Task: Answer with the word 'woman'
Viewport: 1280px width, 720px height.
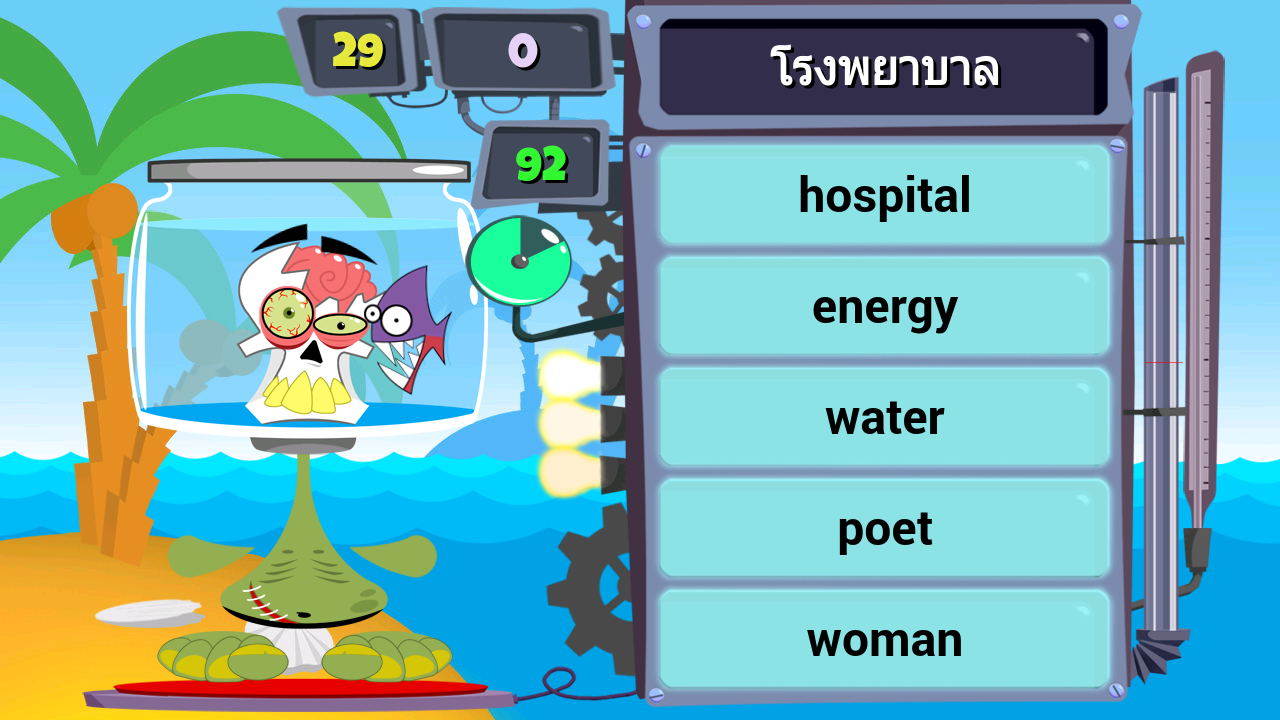Action: pyautogui.click(x=884, y=640)
